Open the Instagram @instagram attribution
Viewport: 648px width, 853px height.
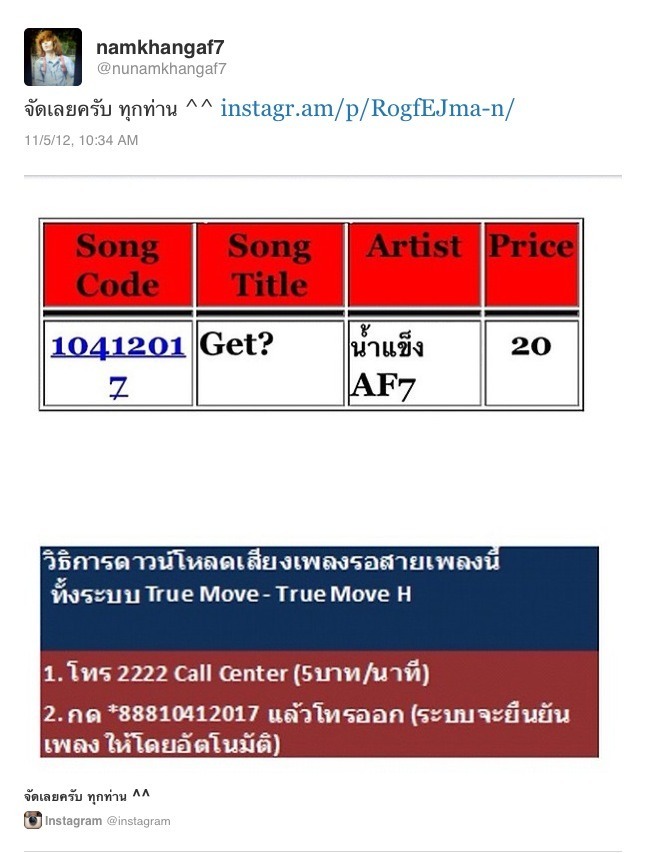(x=98, y=820)
